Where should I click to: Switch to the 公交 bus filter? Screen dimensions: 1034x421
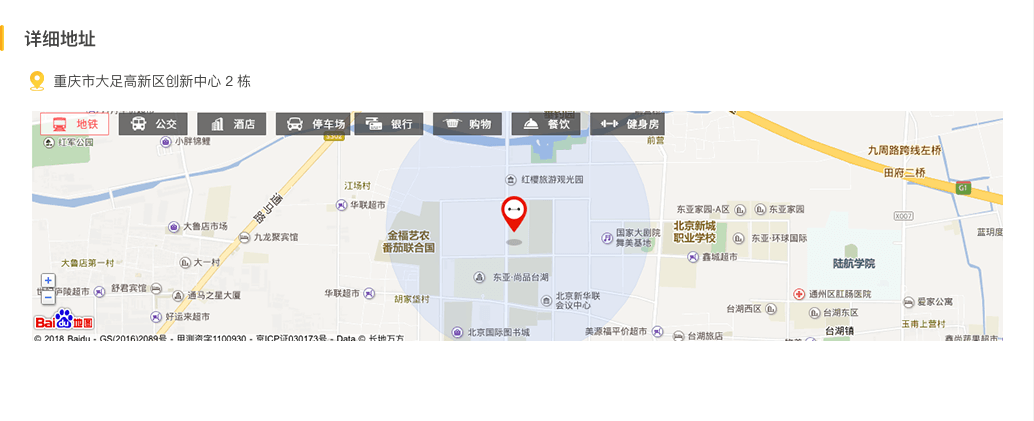(x=153, y=124)
